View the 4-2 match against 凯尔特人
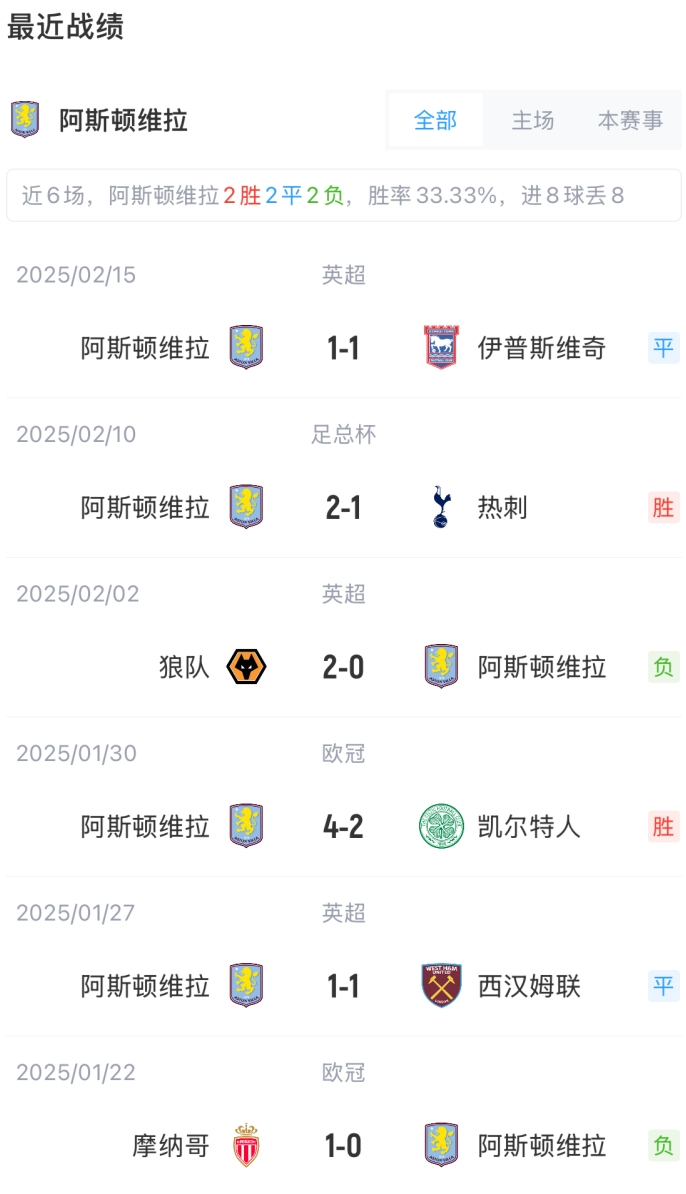The image size is (686, 1194). point(343,827)
